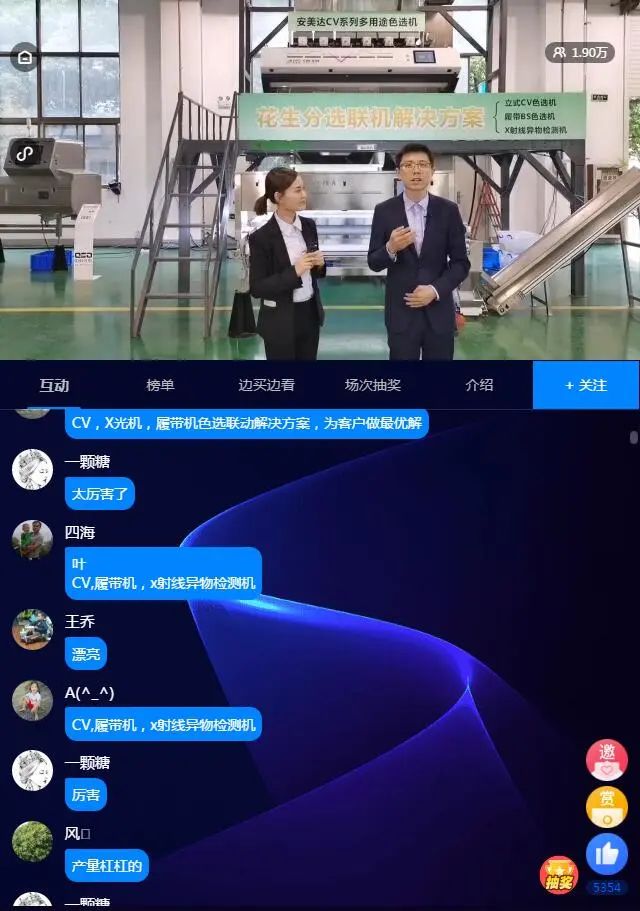This screenshot has height=911, width=640.
Task: Tap the 邀 invite icon
Action: 606,760
